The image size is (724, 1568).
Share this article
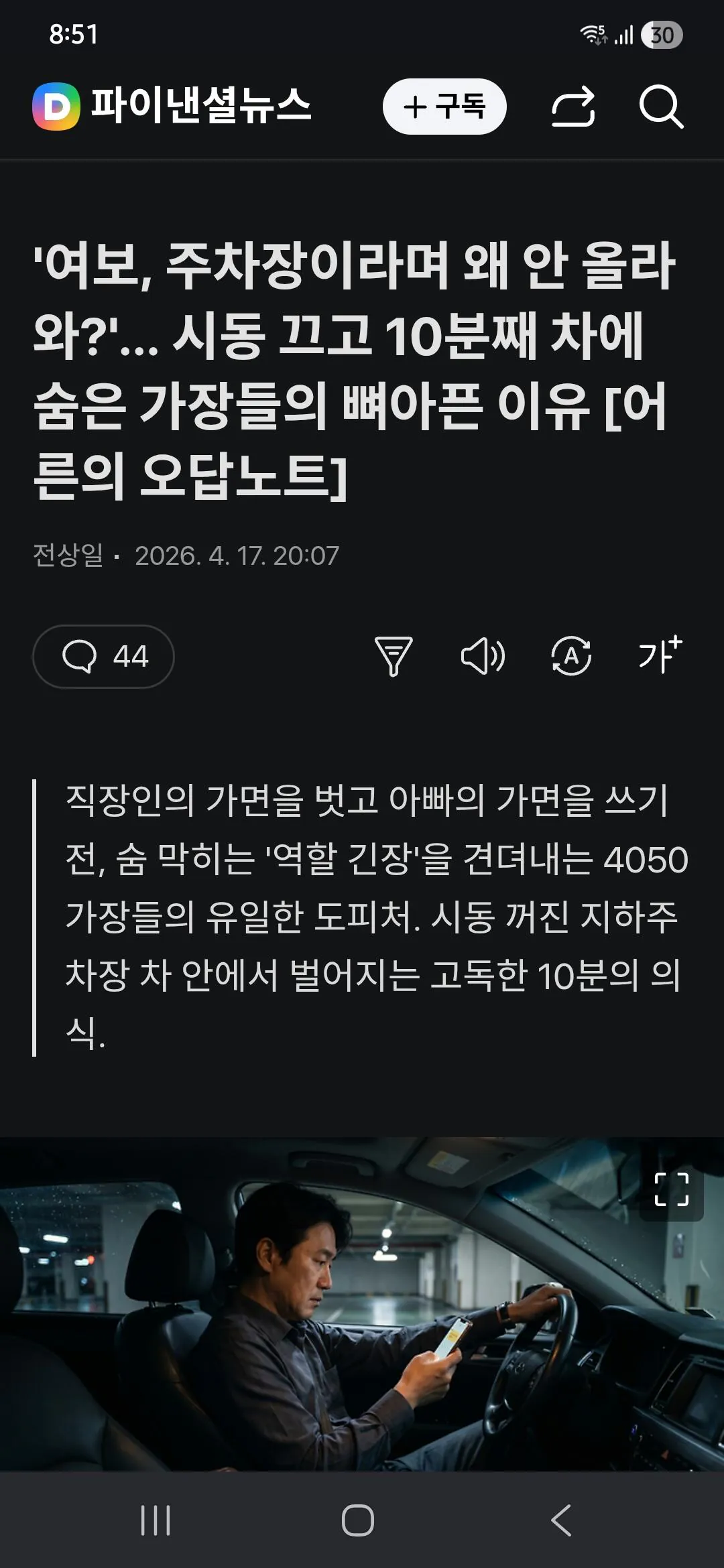573,107
